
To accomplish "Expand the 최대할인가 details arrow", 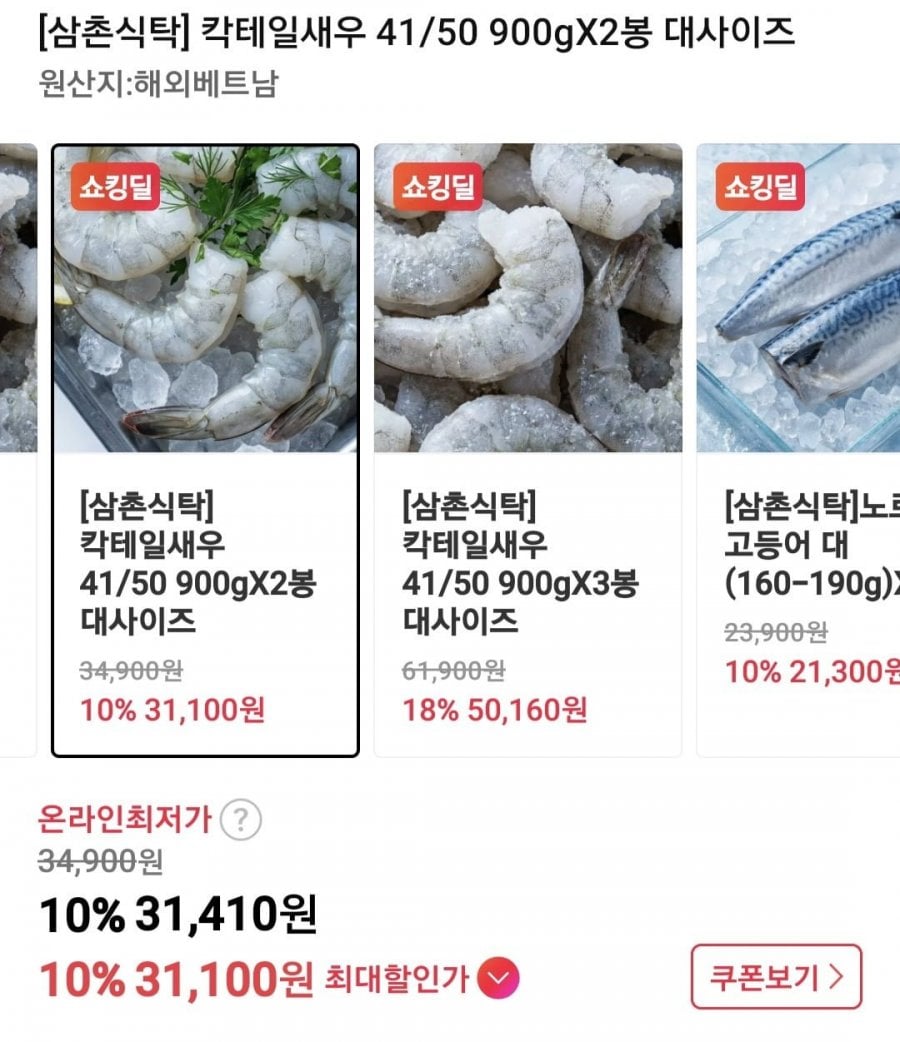I will tap(498, 979).
